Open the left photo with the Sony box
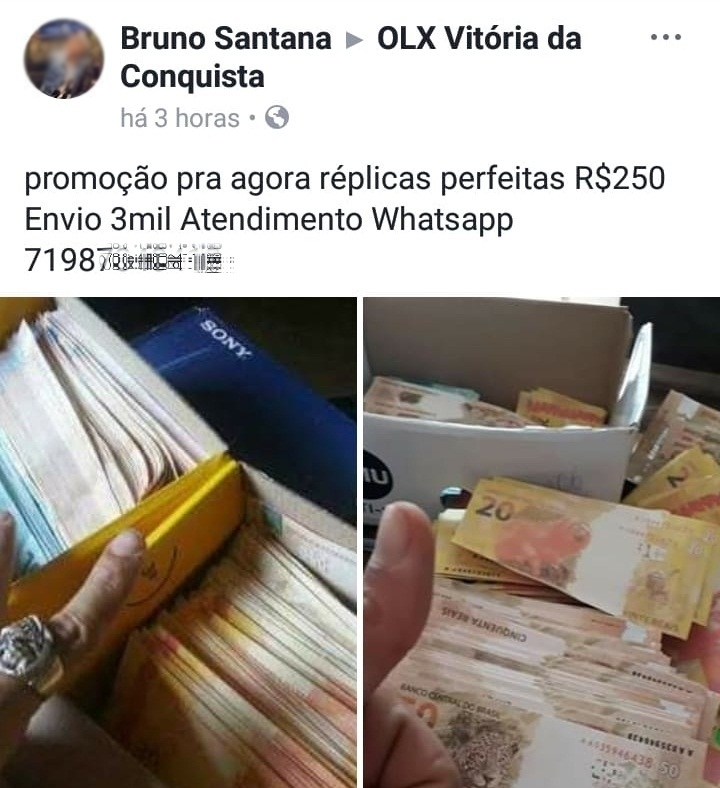Screen dimensions: 720x788 point(178,542)
